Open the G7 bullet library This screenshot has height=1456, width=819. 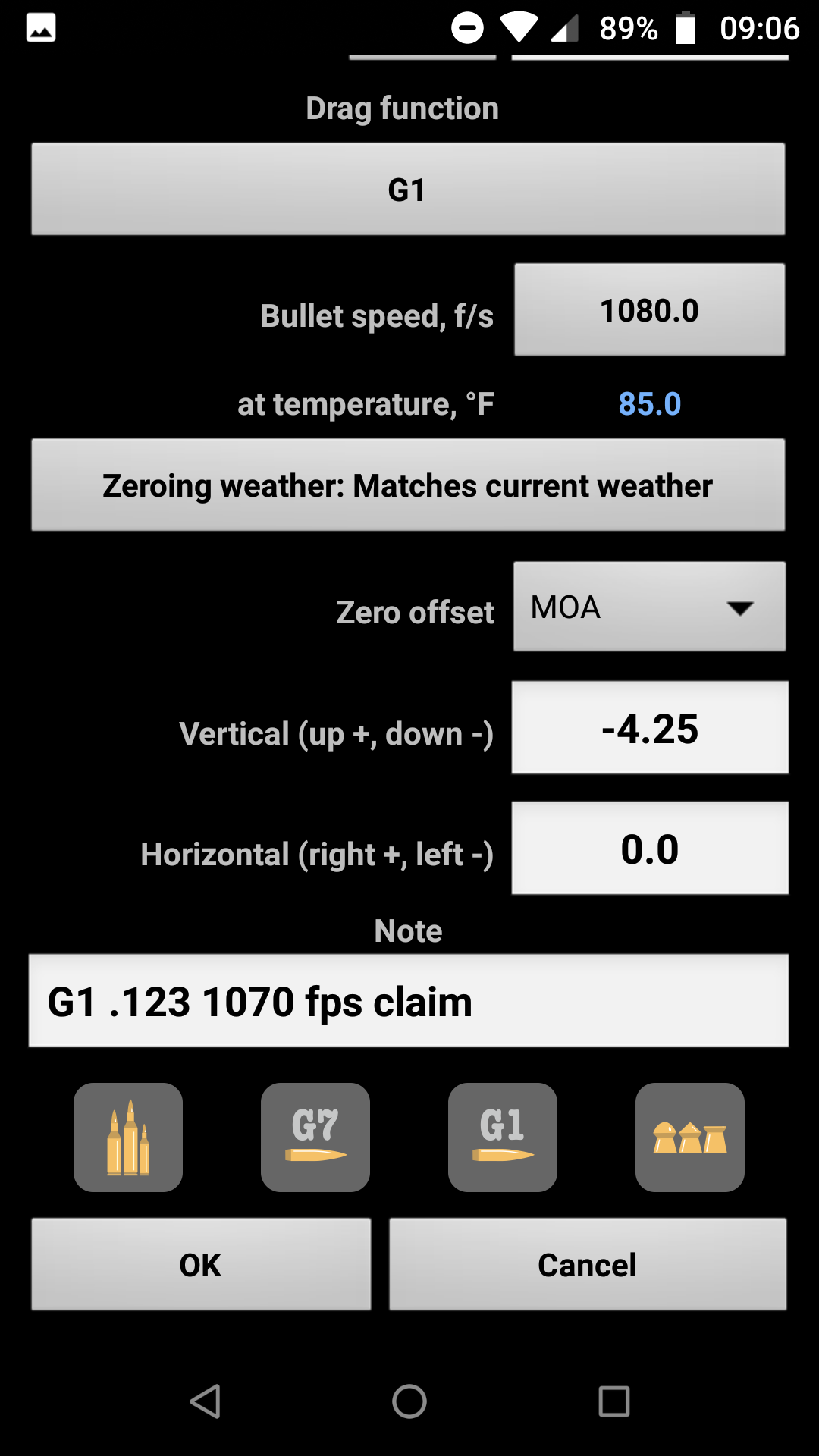(315, 1137)
